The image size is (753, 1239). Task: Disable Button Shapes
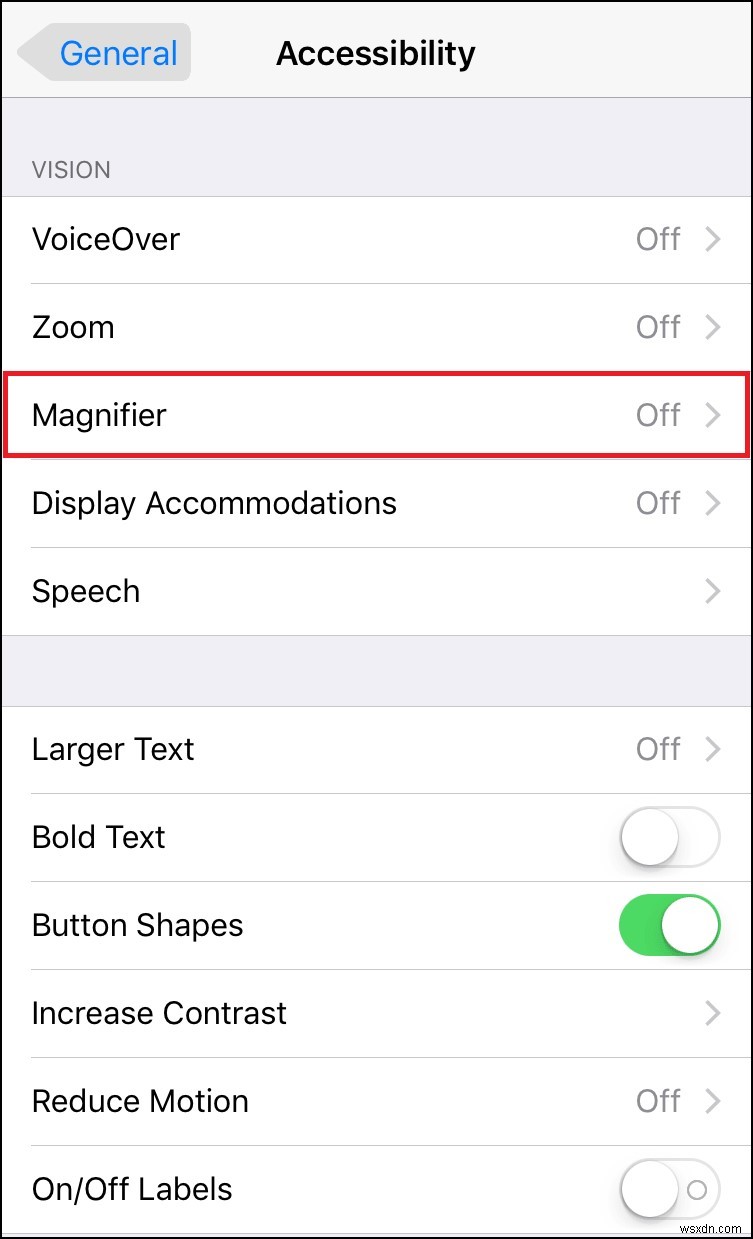(x=669, y=925)
